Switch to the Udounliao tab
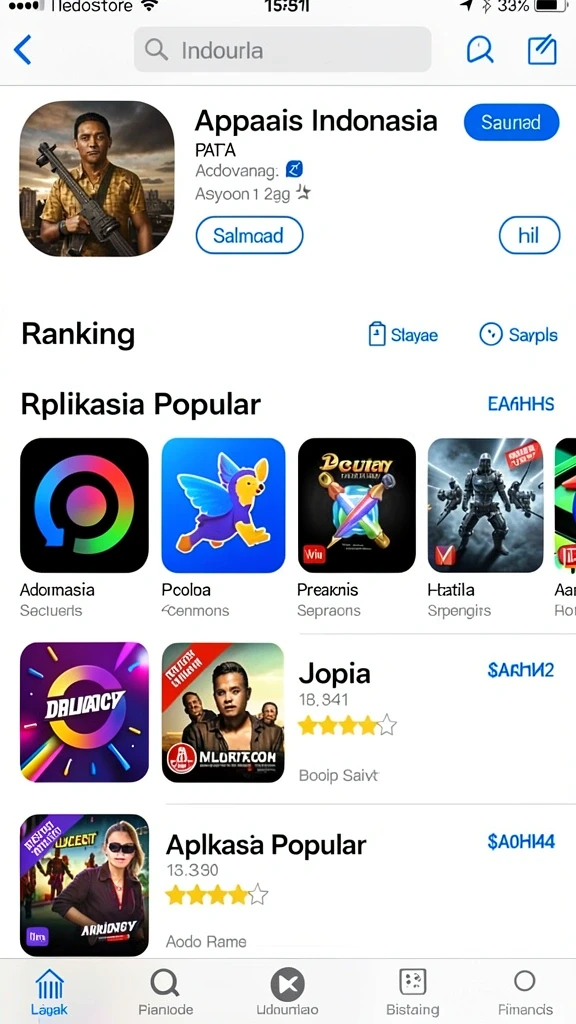Viewport: 576px width, 1024px height. pyautogui.click(x=287, y=992)
